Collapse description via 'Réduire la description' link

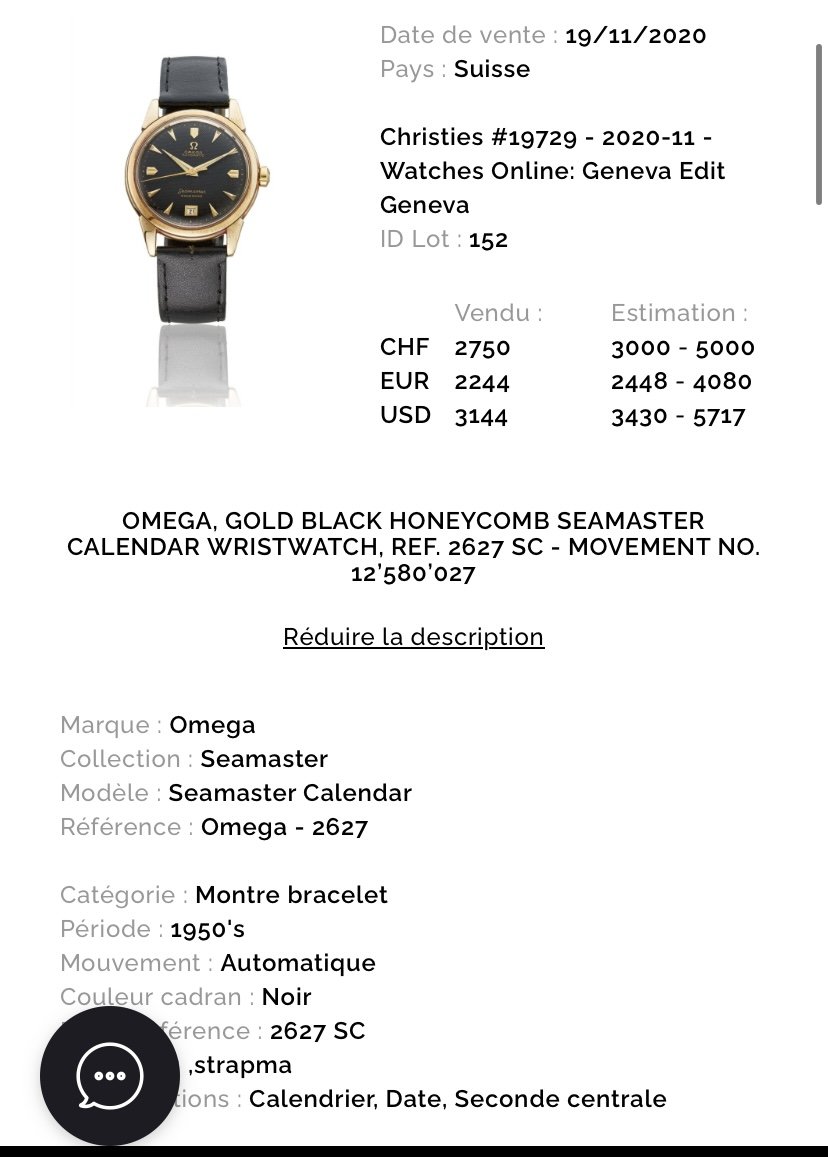pos(413,637)
